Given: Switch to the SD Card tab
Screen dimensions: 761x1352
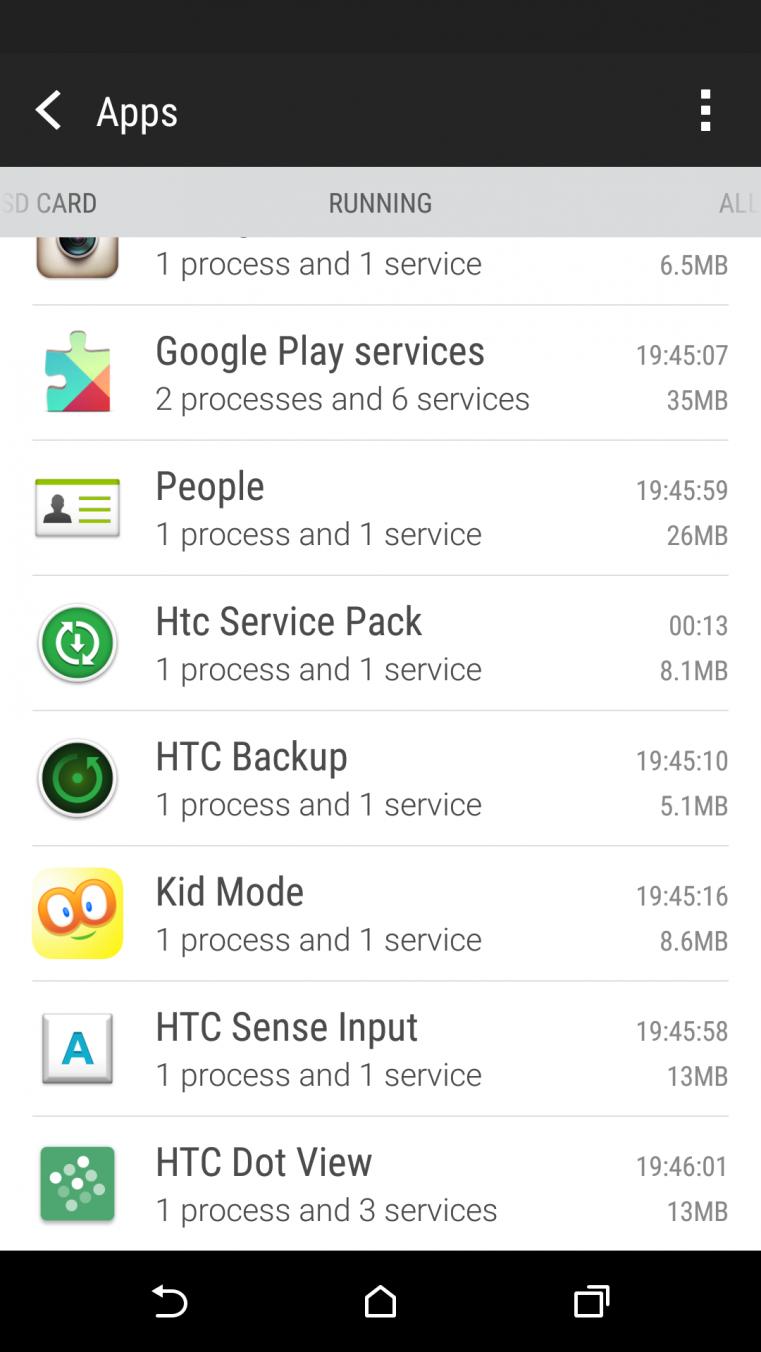Looking at the screenshot, I should pos(50,203).
